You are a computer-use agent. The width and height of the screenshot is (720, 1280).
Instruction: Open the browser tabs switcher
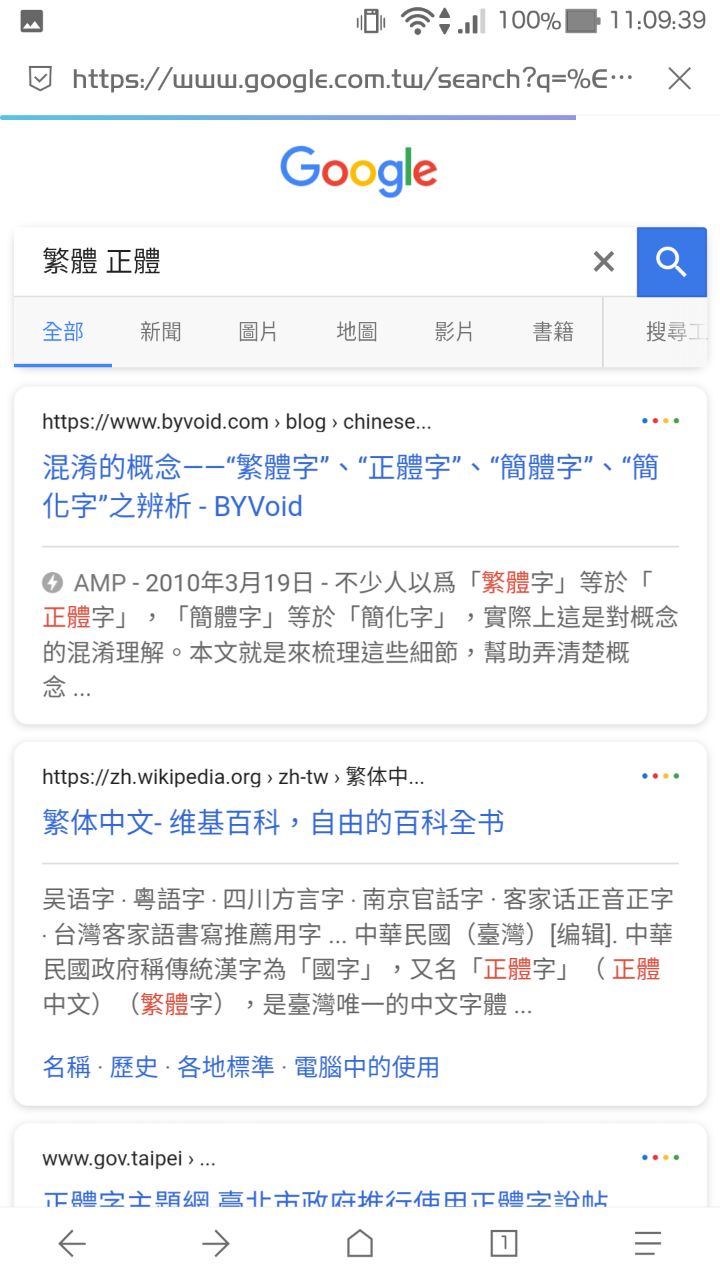pyautogui.click(x=503, y=1243)
